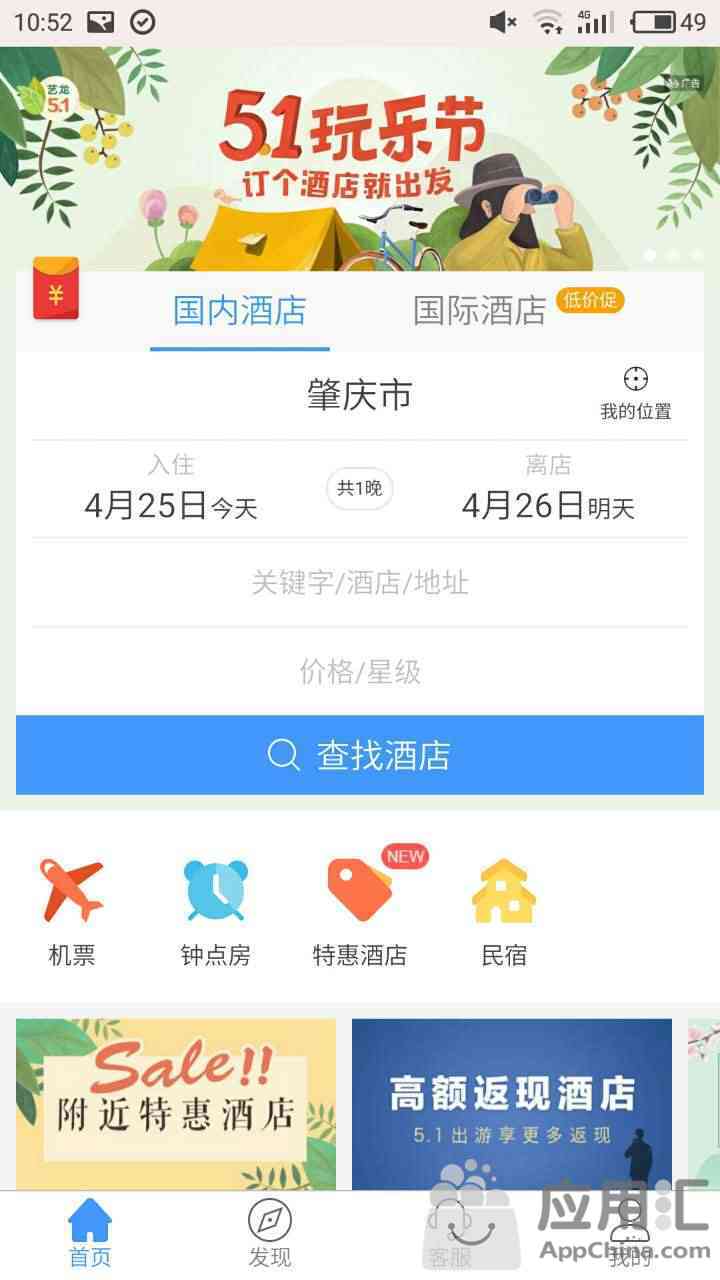Viewport: 720px width, 1280px height.
Task: Open 机票 flight booking
Action: (x=72, y=910)
